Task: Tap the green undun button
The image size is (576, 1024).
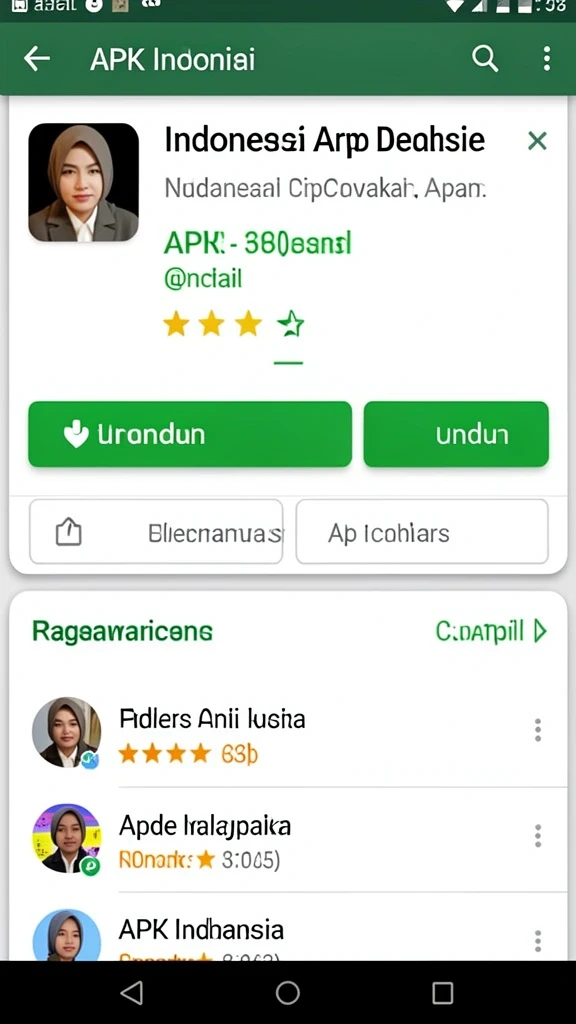Action: pos(456,434)
